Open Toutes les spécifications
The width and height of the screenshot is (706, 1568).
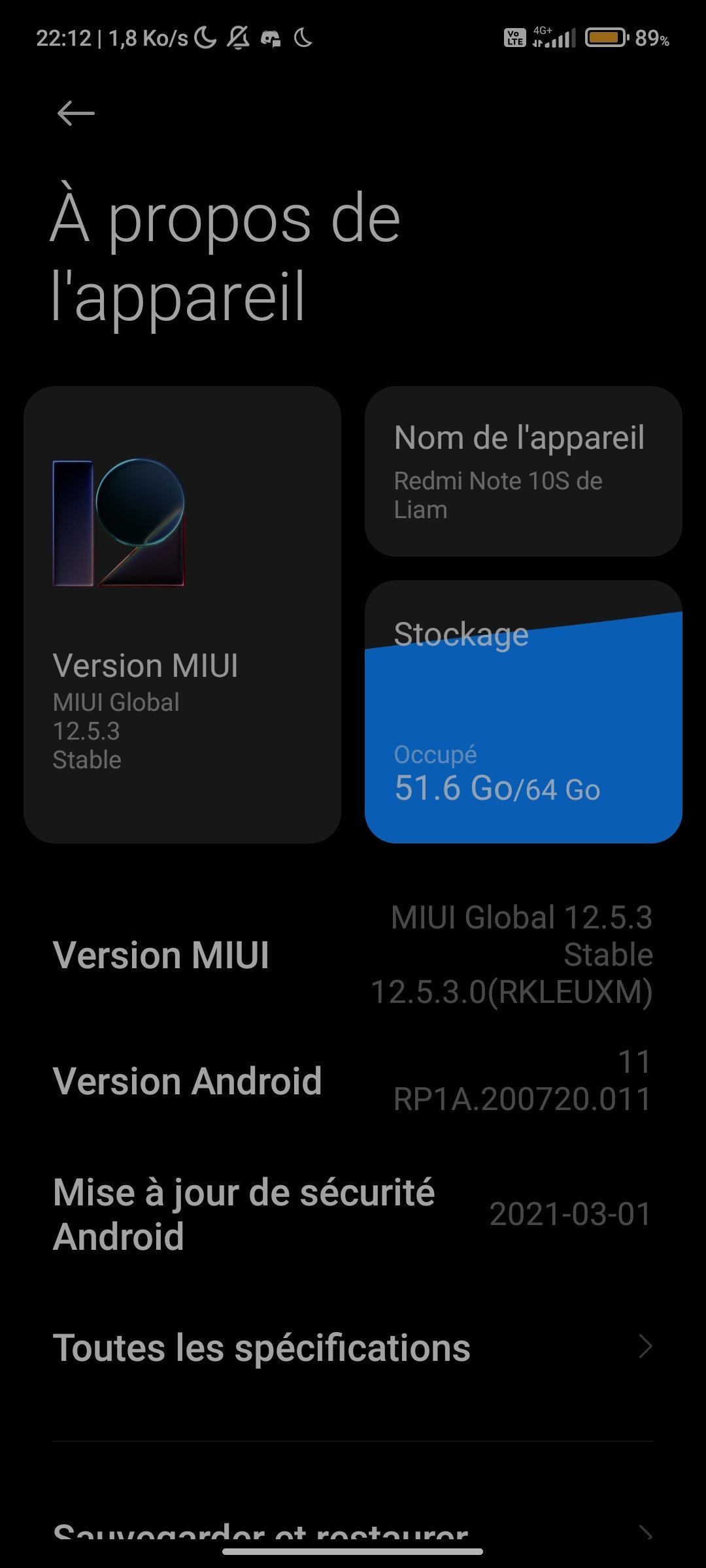click(x=353, y=1347)
